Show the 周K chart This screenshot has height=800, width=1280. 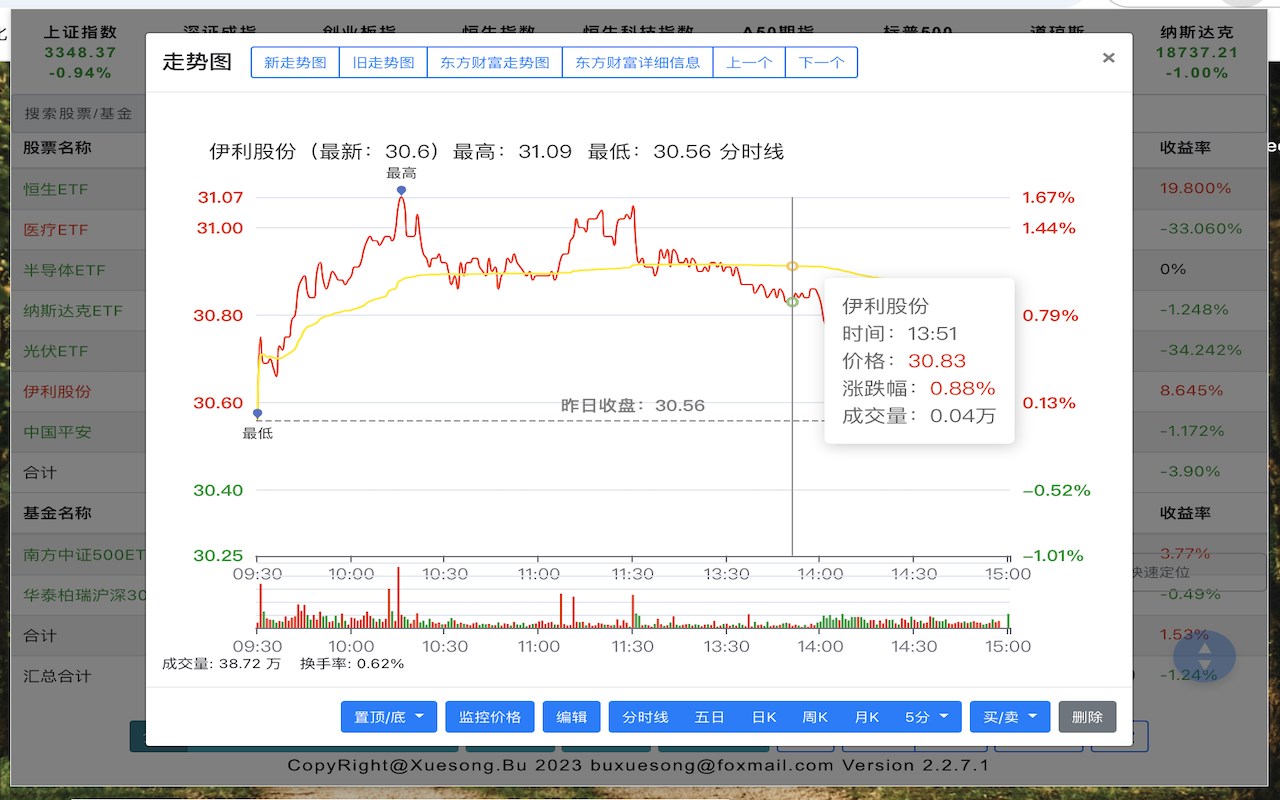(x=815, y=717)
